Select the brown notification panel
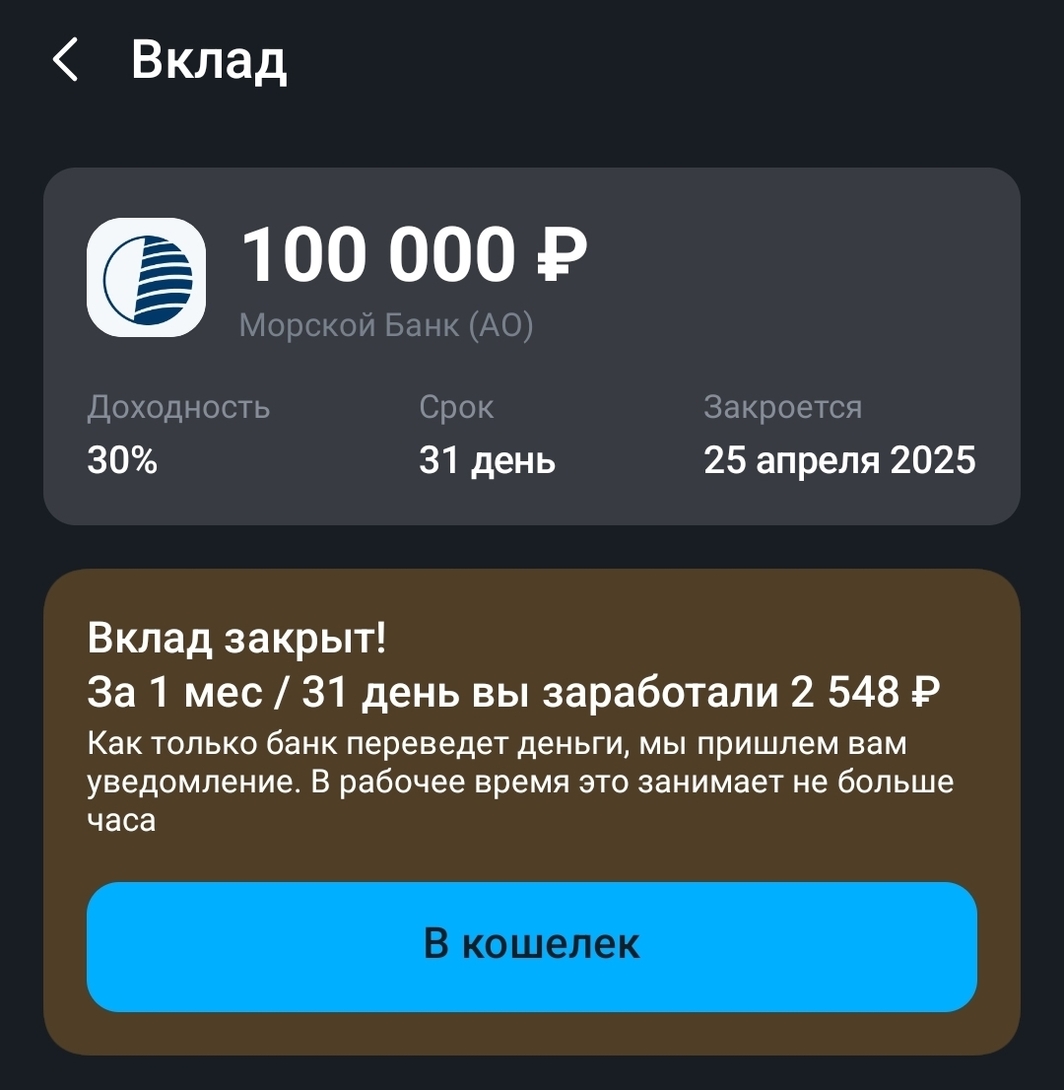Viewport: 1064px width, 1090px height. [x=532, y=810]
